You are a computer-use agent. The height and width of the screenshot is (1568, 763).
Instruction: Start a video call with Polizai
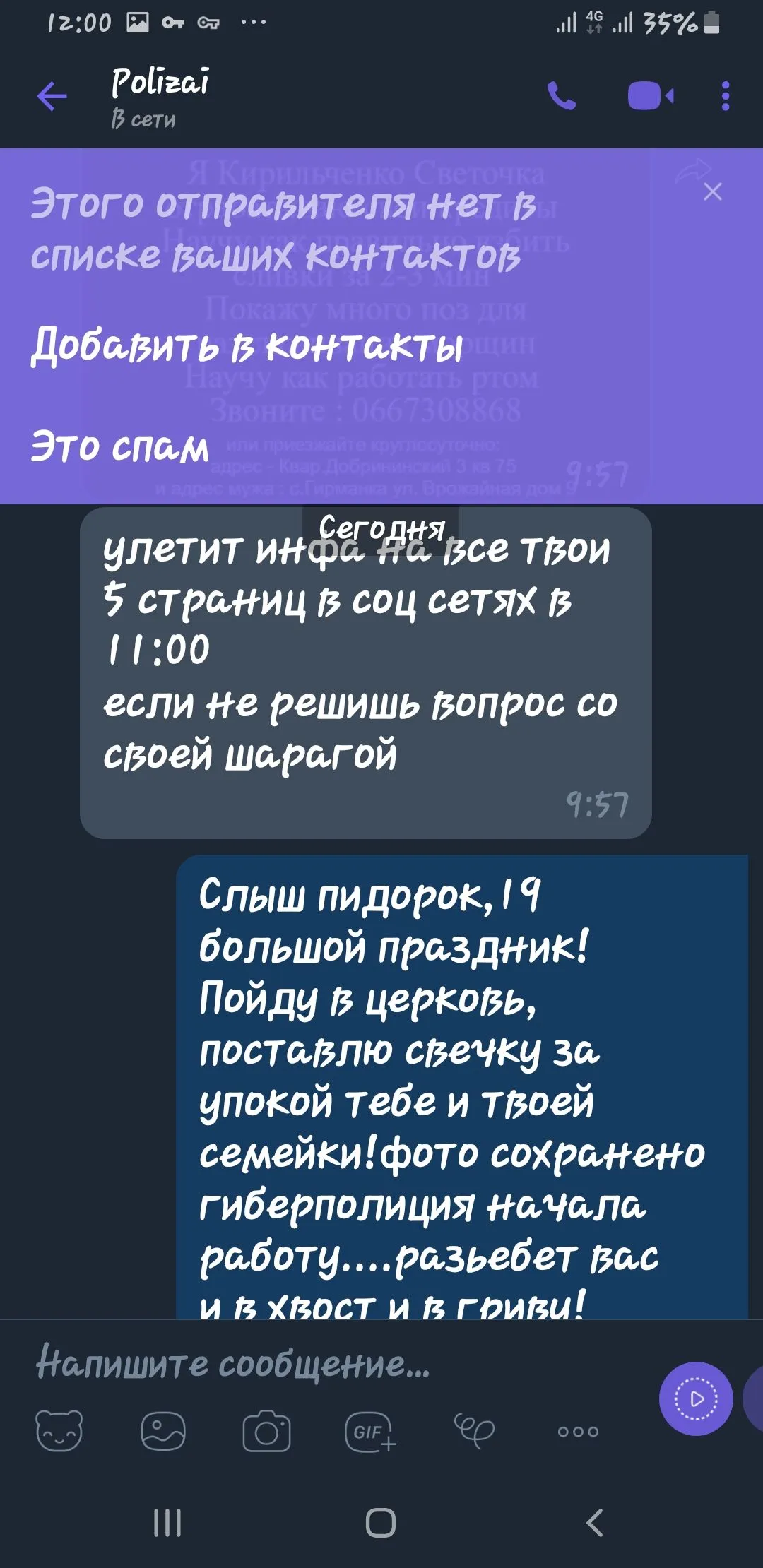pyautogui.click(x=650, y=96)
